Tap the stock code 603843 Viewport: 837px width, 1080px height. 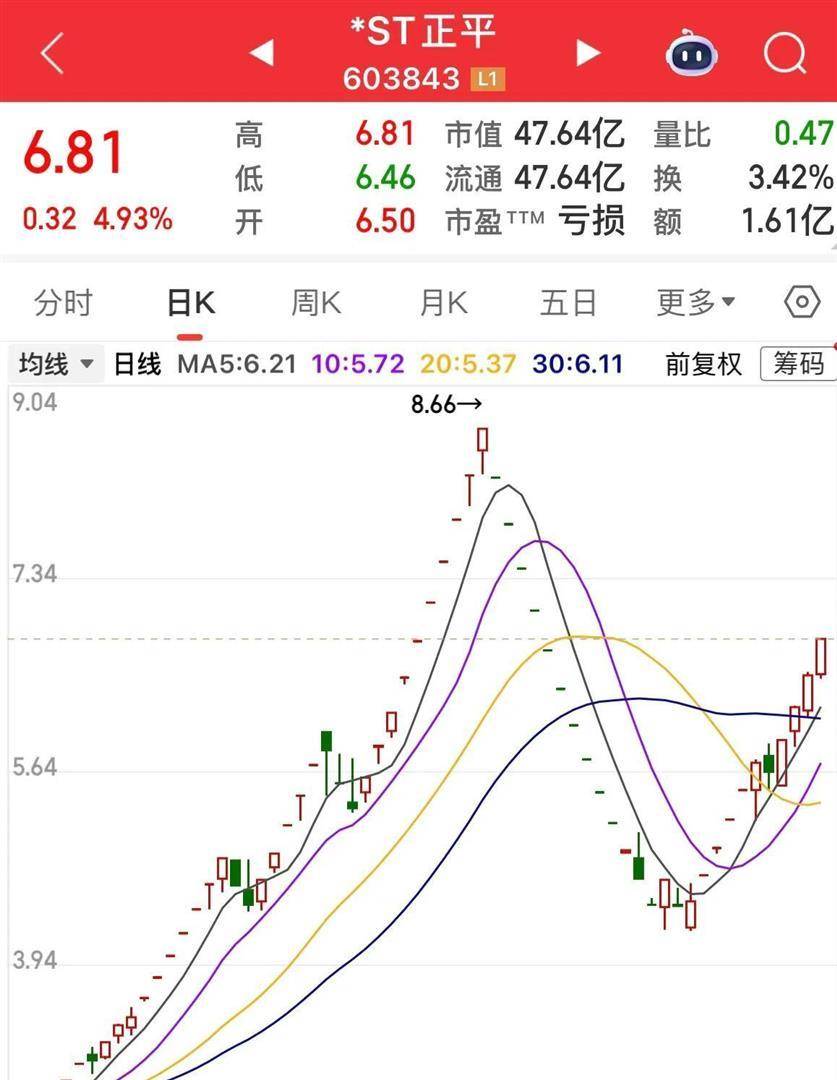click(400, 77)
